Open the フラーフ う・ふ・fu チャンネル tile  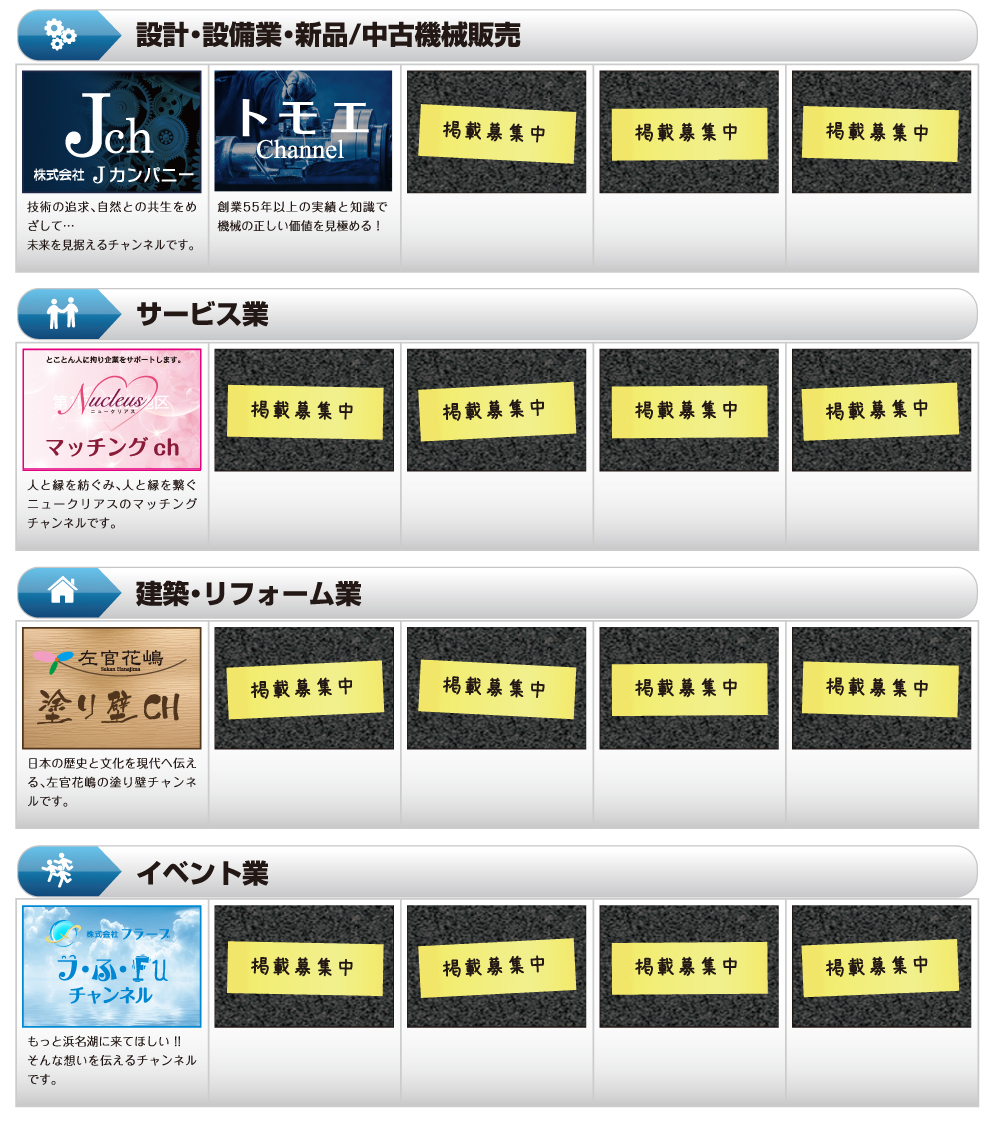coord(112,966)
